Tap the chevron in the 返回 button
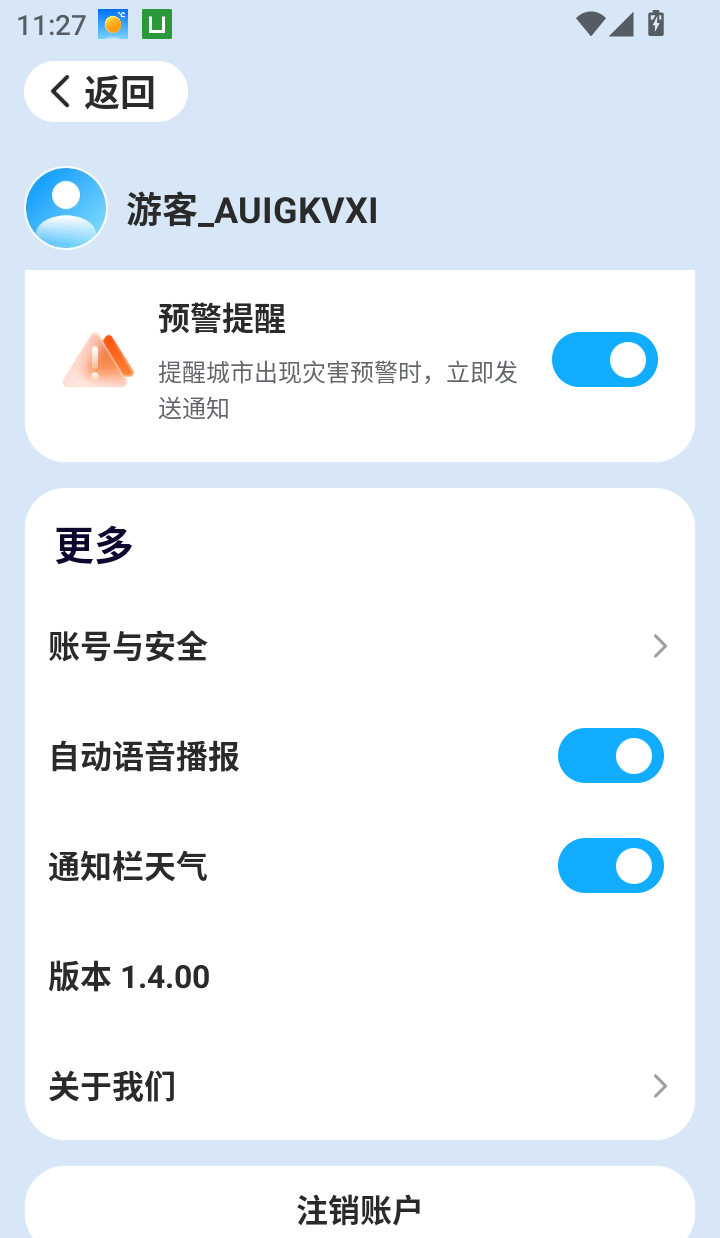The height and width of the screenshot is (1238, 720). pyautogui.click(x=58, y=91)
